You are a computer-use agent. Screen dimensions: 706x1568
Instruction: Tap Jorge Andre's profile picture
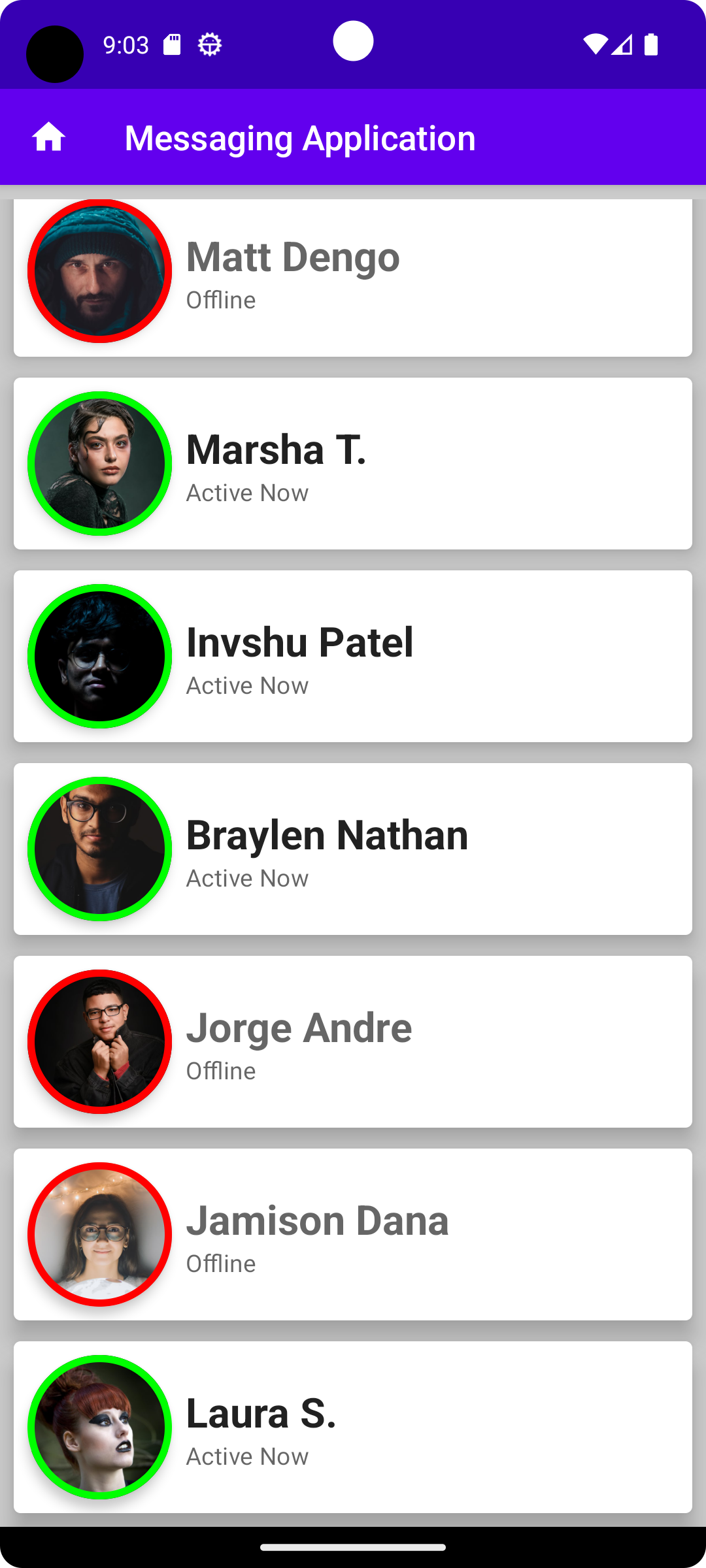98,1041
